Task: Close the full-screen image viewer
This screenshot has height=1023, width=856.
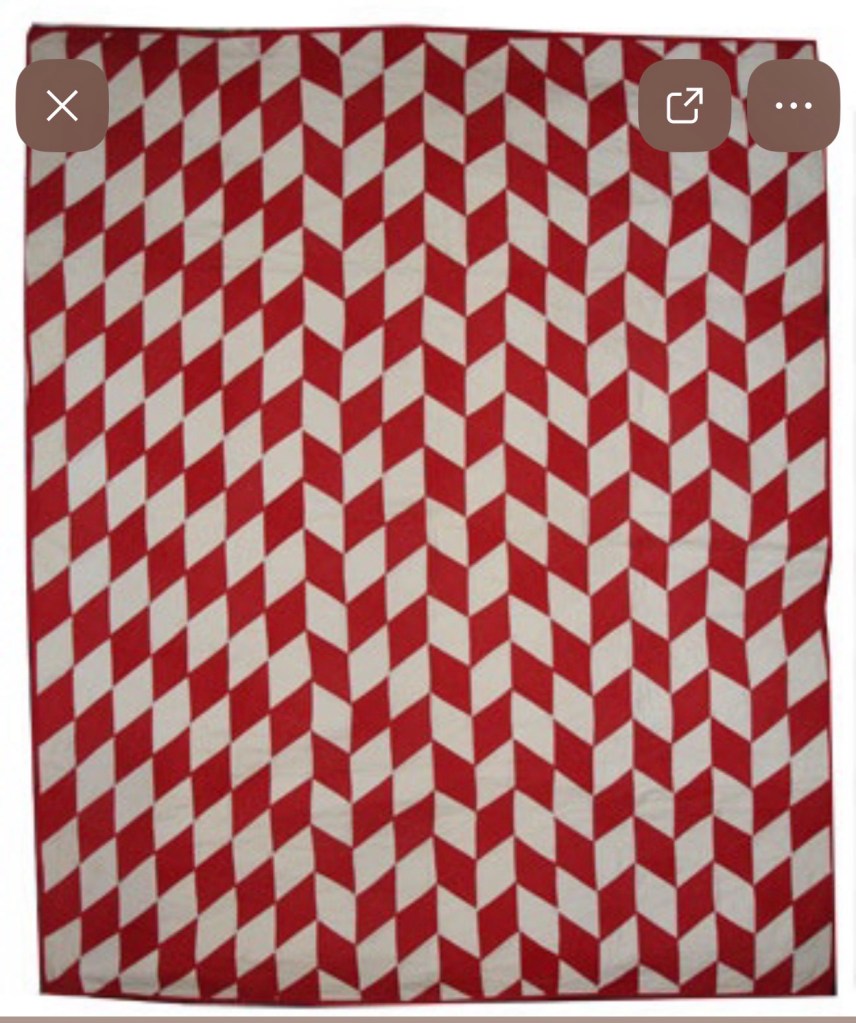Action: click(x=62, y=105)
